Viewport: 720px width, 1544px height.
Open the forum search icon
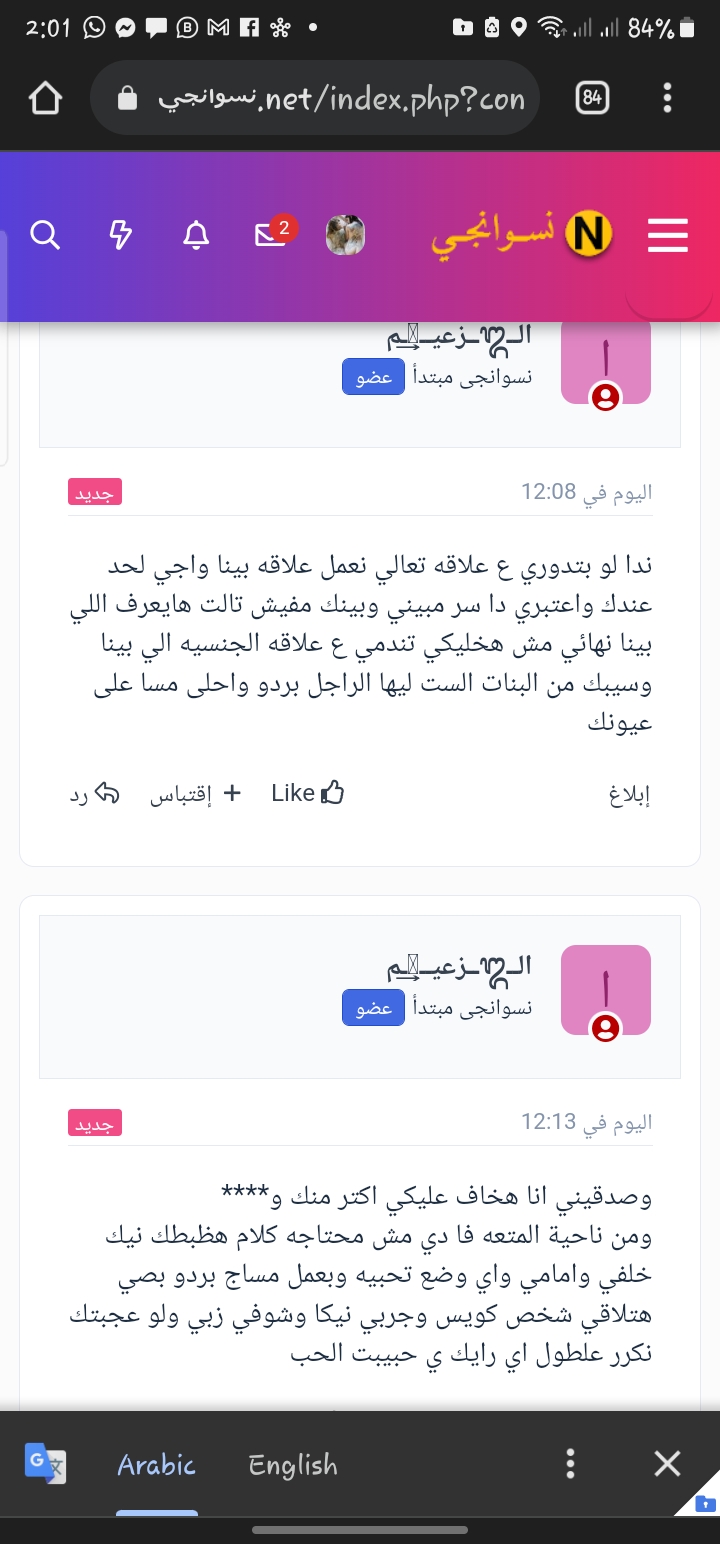point(45,235)
